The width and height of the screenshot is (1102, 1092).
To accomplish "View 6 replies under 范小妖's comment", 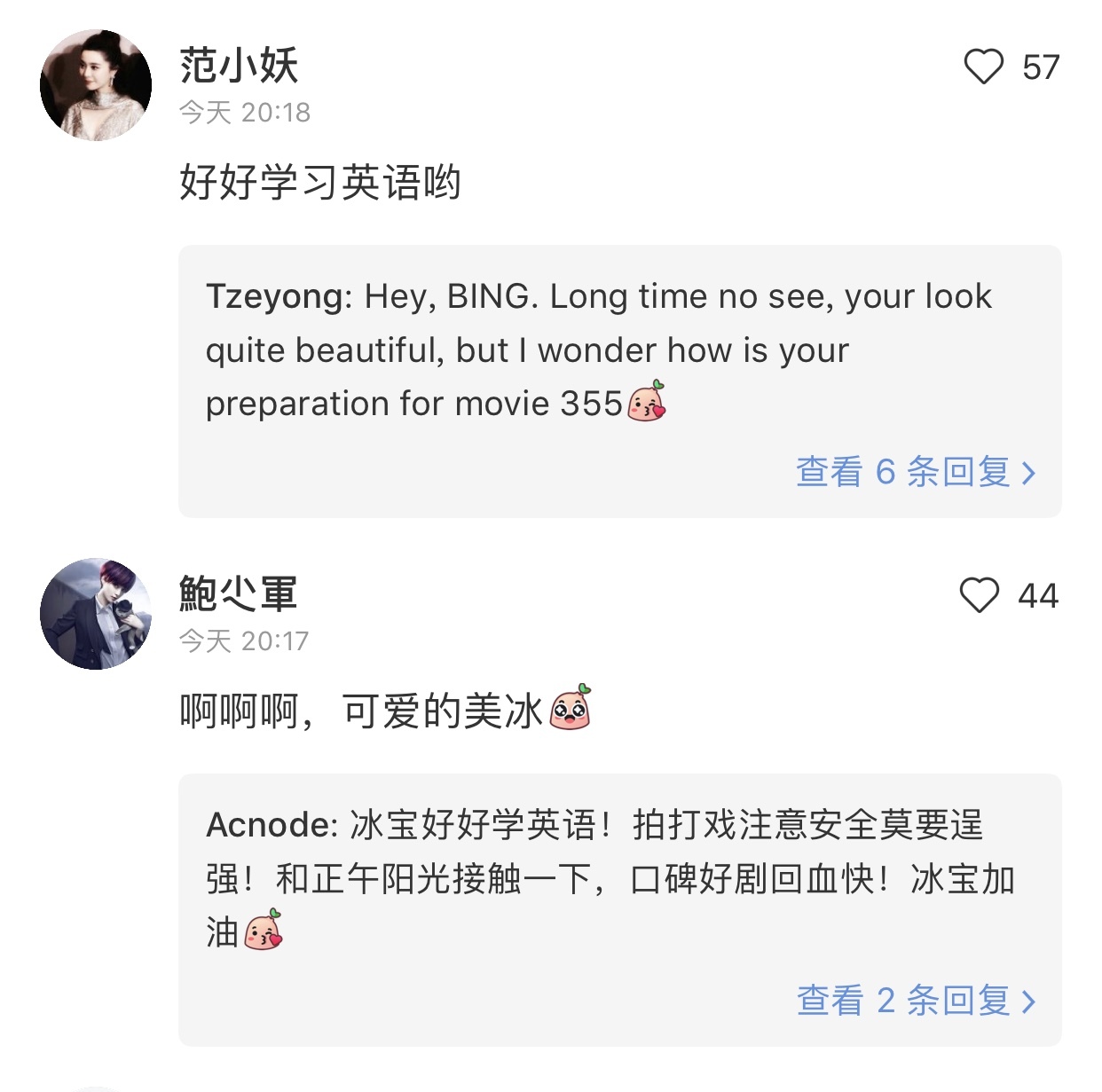I will coord(915,472).
